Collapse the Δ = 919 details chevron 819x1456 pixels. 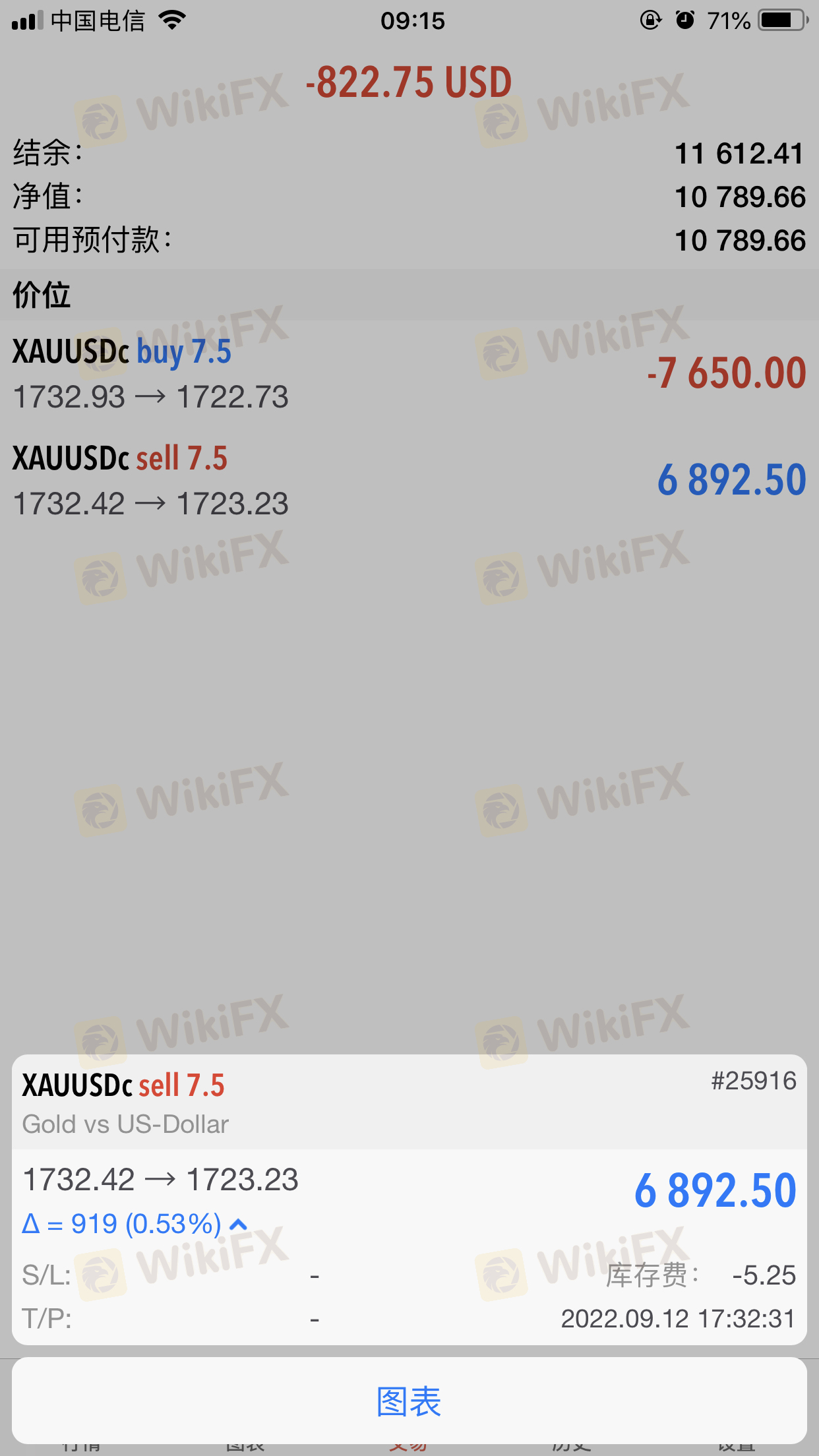click(238, 1225)
